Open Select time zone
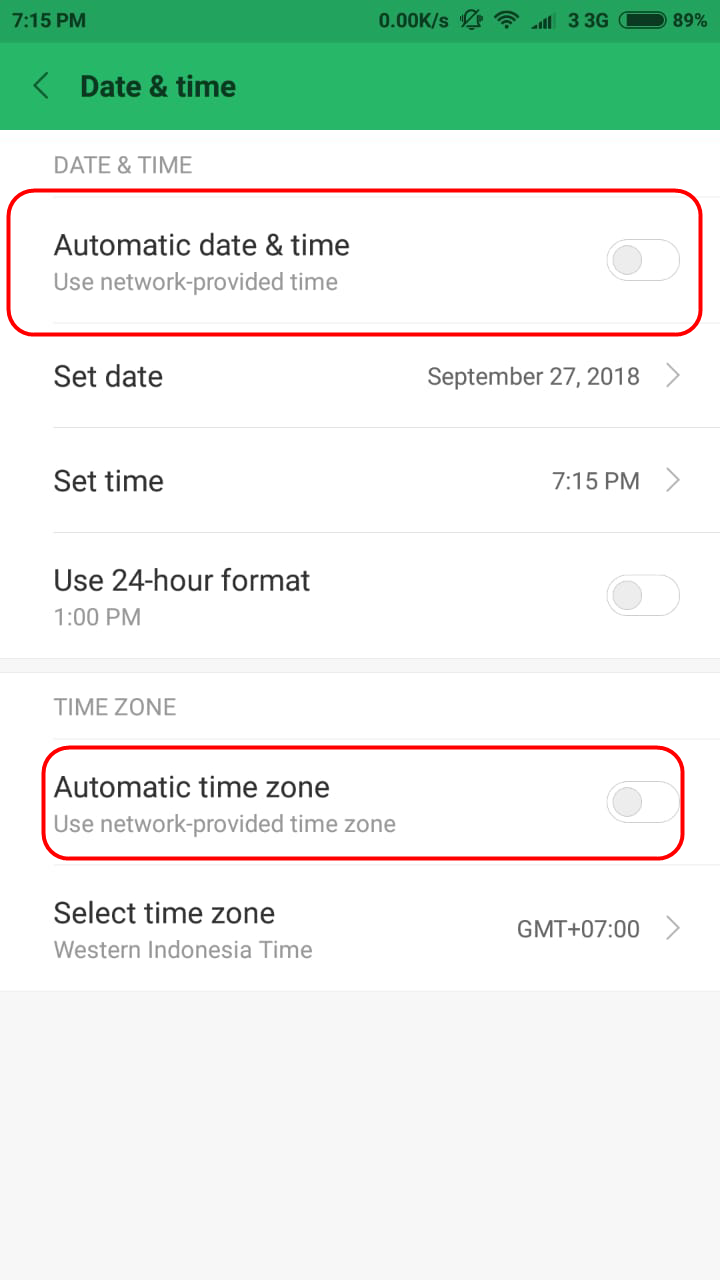Screen dimensions: 720x1280 (360, 929)
